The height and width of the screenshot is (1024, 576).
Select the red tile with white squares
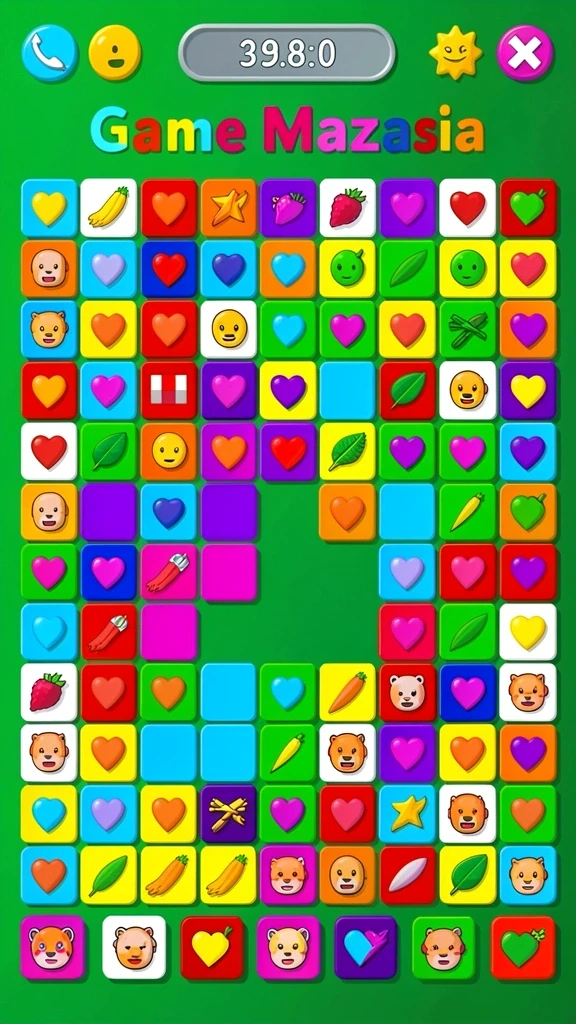tap(169, 391)
